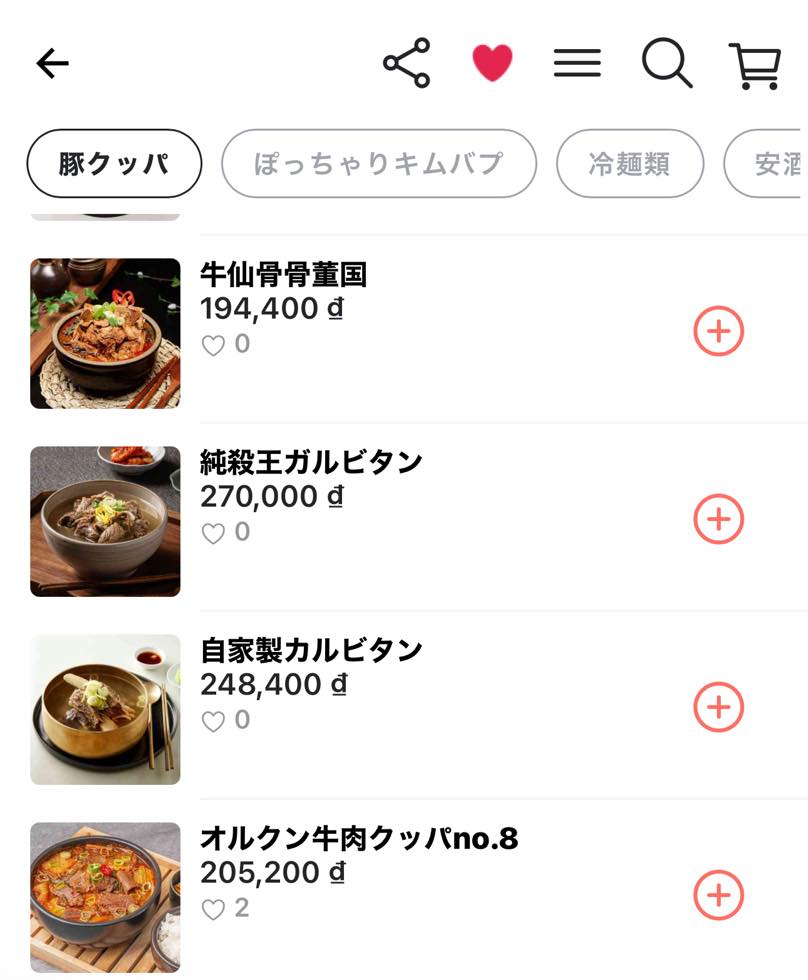808x980 pixels.
Task: Select the 豚クッパ category chip
Action: 114,163
